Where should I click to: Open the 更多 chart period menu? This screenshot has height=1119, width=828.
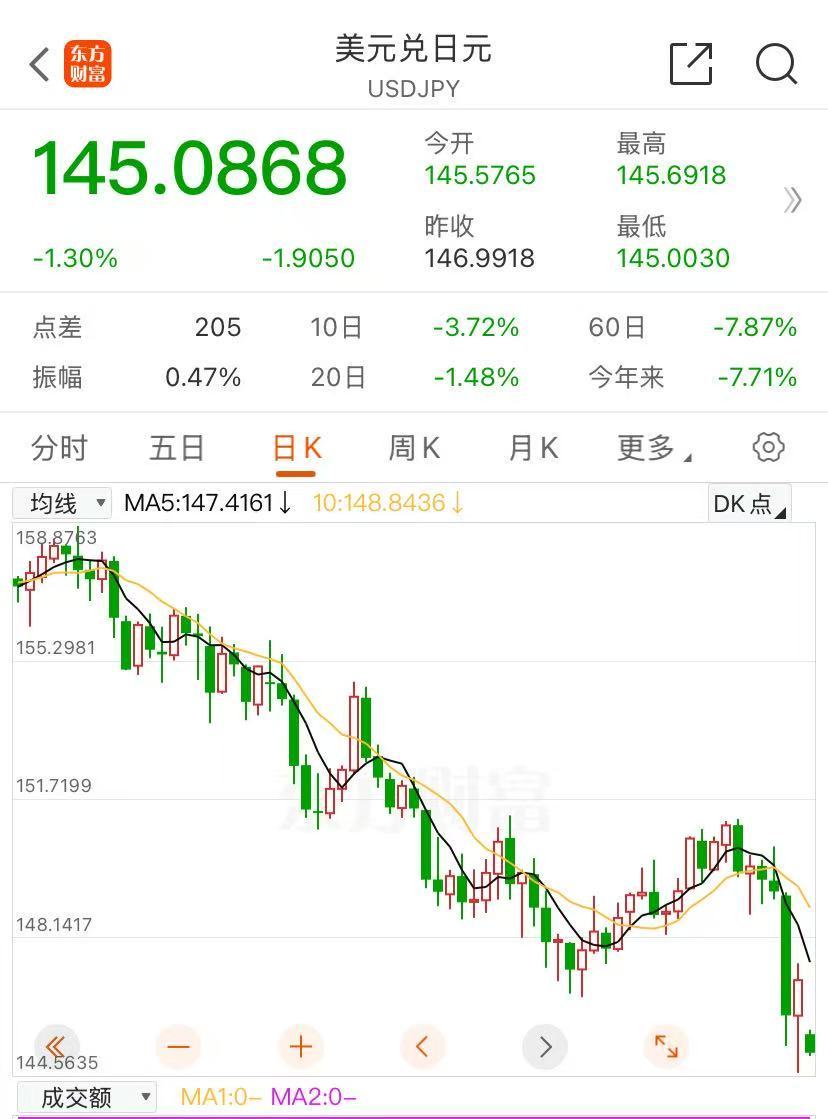pos(653,448)
